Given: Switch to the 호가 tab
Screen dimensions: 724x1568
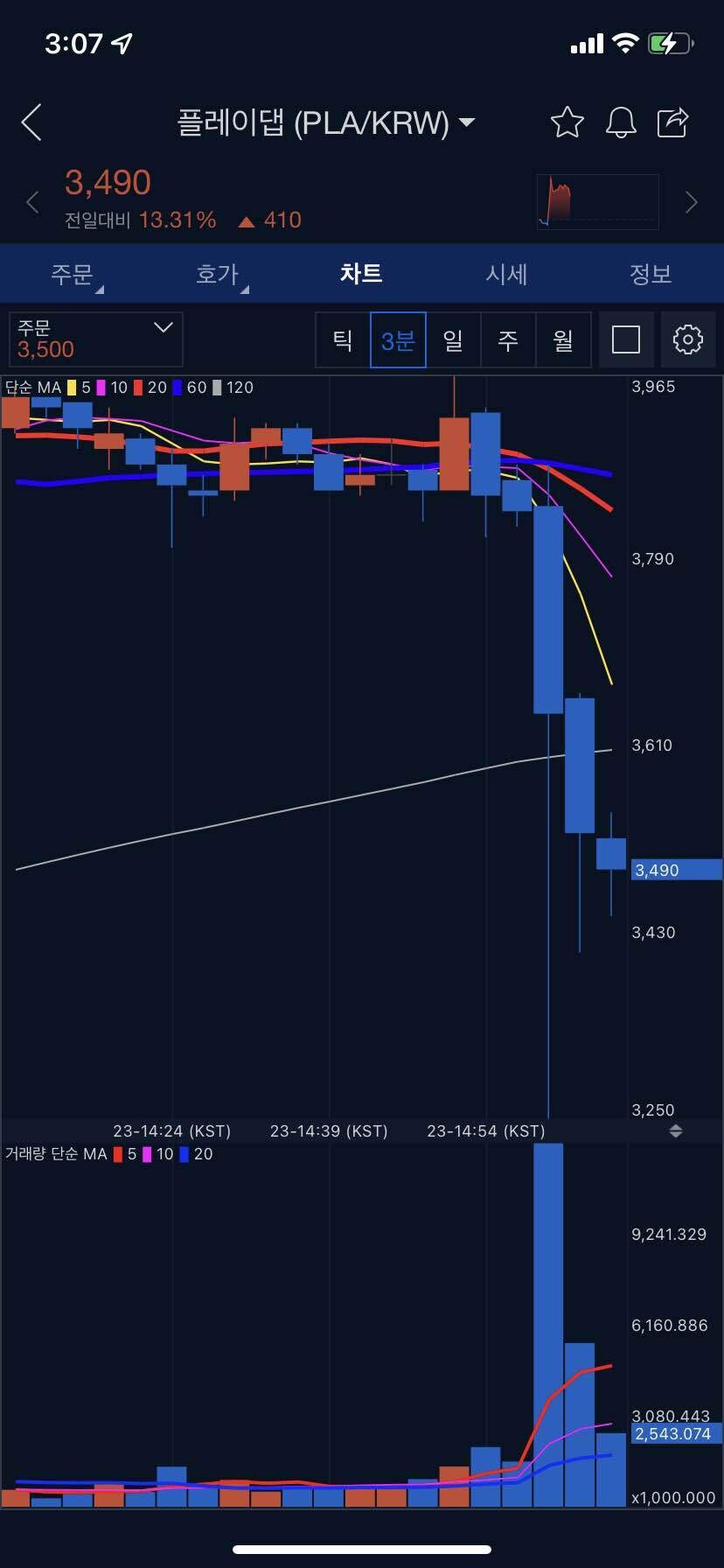Looking at the screenshot, I should [x=217, y=274].
